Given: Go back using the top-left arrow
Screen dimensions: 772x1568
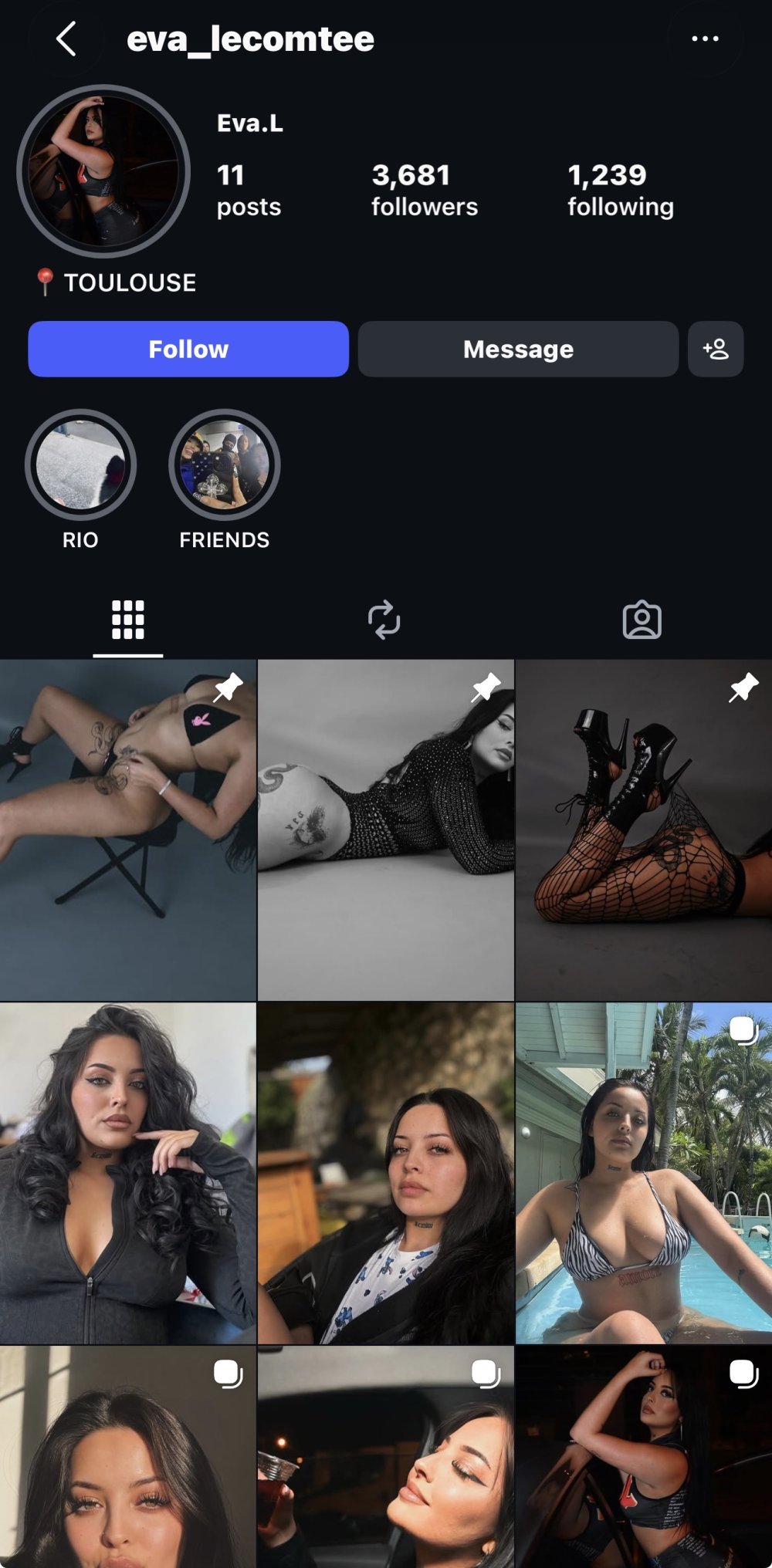Looking at the screenshot, I should pyautogui.click(x=66, y=39).
